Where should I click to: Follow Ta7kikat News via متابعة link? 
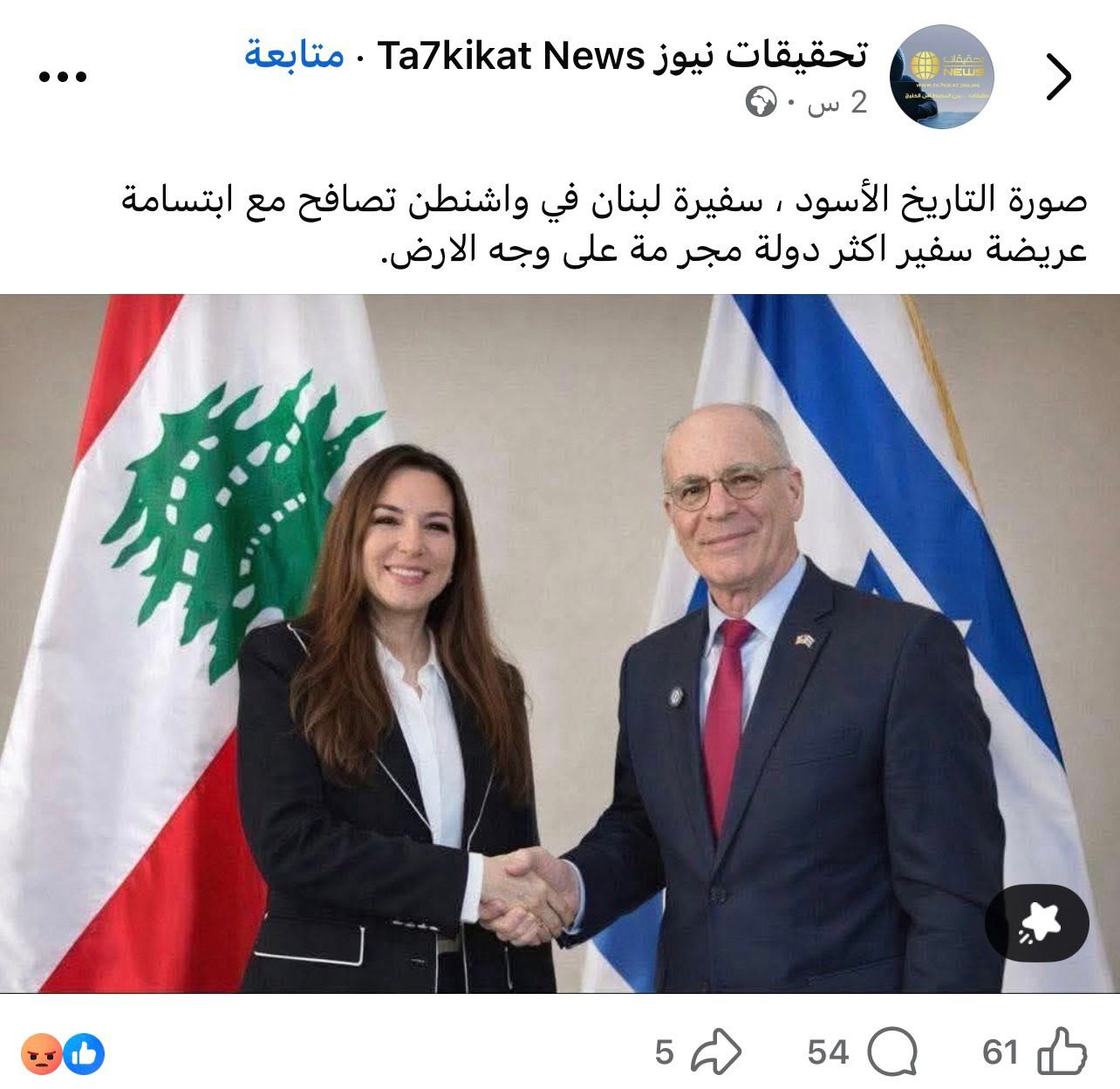294,56
